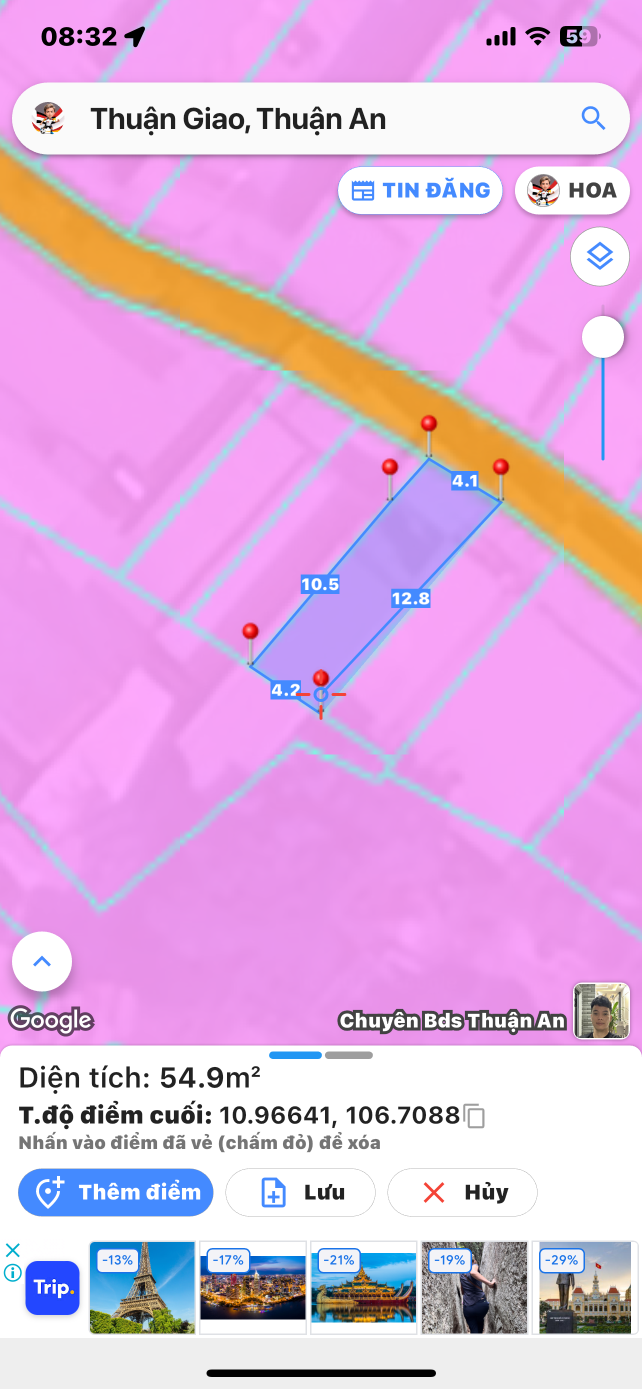Open the avatar in the search bar
The width and height of the screenshot is (642, 1389).
tap(48, 119)
